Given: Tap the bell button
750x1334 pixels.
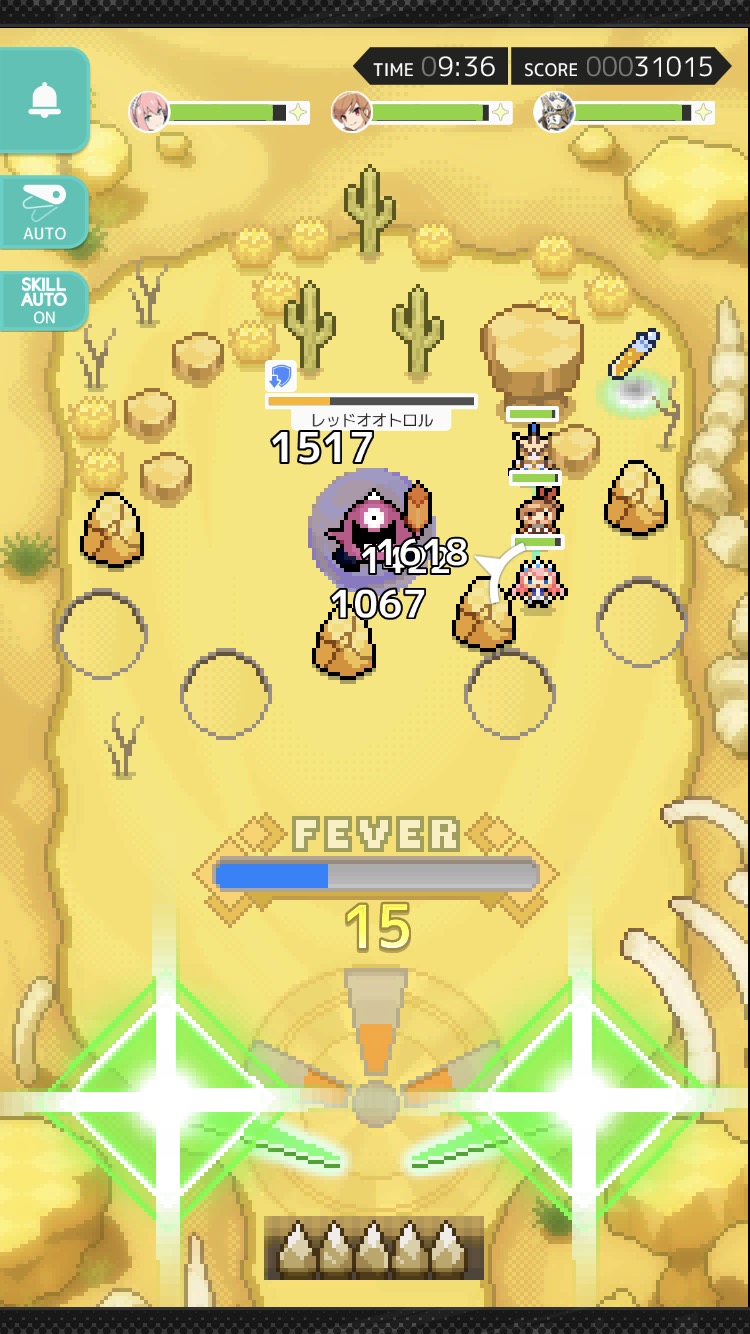Looking at the screenshot, I should point(44,99).
